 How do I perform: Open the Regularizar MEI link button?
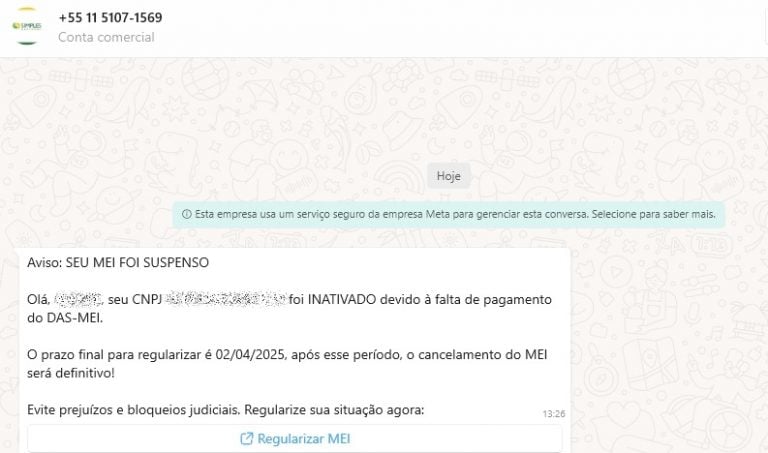(295, 439)
